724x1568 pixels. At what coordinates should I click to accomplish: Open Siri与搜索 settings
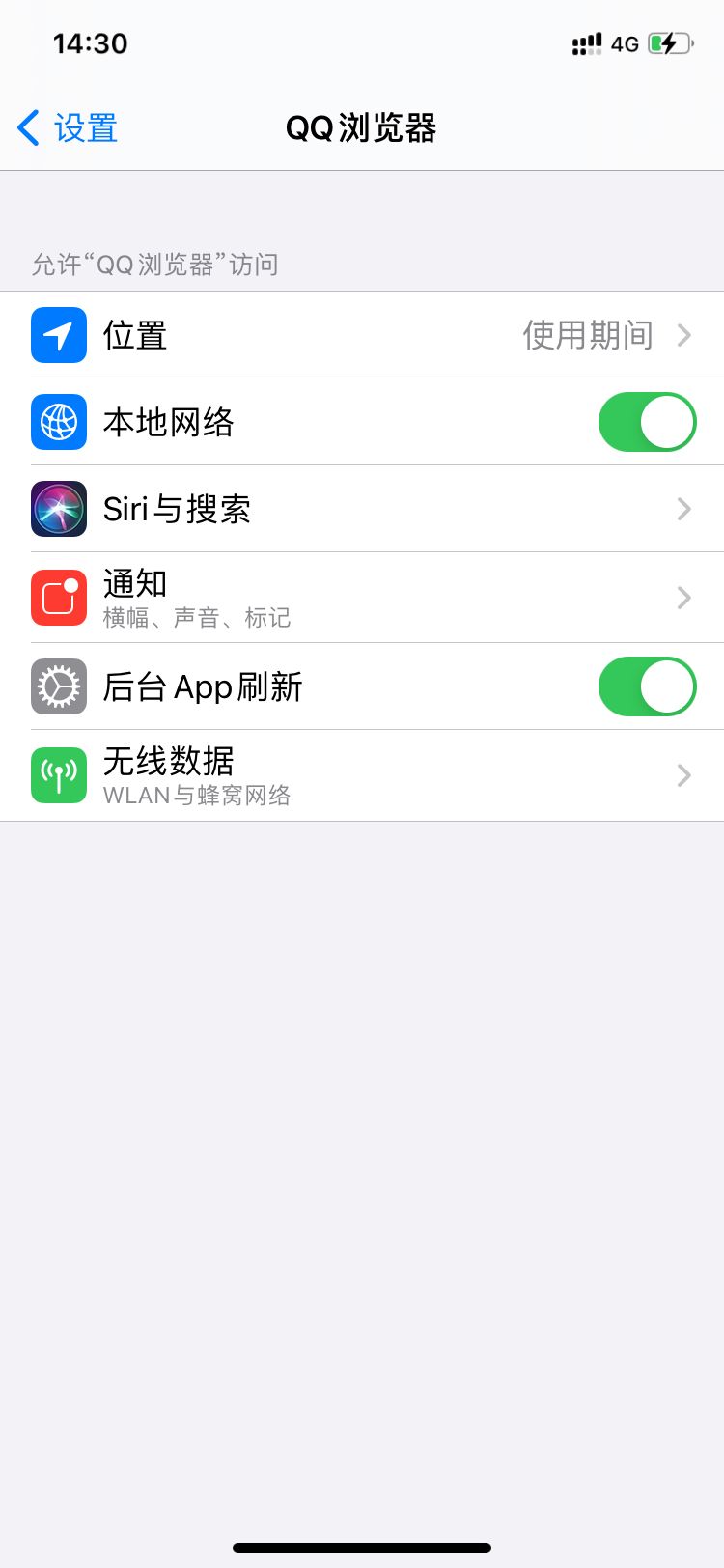click(x=362, y=509)
